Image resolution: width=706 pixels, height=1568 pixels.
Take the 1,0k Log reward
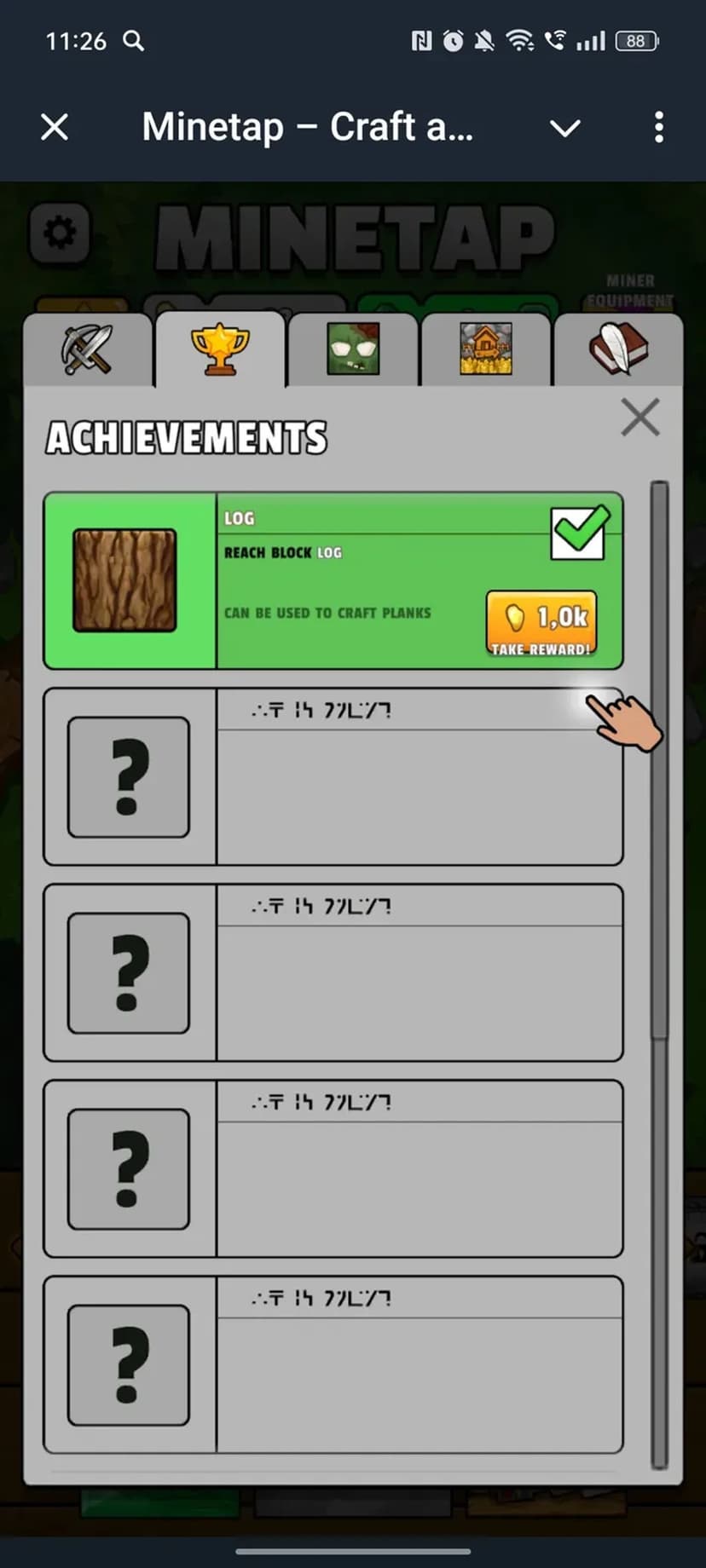coord(541,625)
